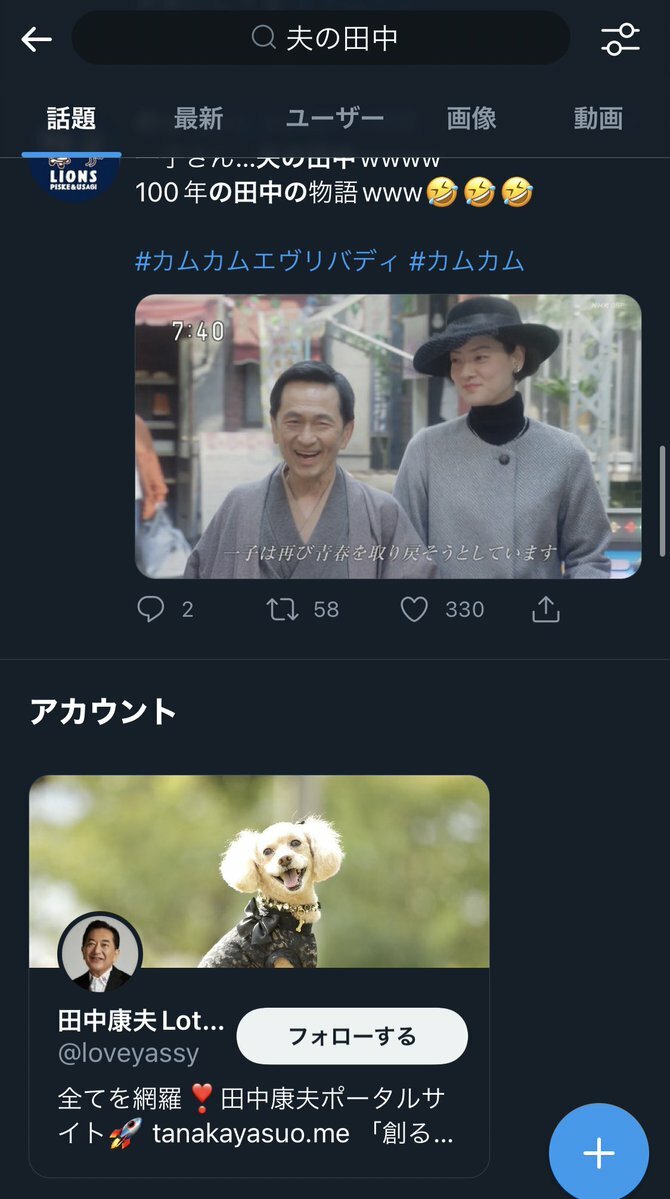670x1199 pixels.
Task: Open the #カムカムエヴリバディ hashtag
Action: 266,261
